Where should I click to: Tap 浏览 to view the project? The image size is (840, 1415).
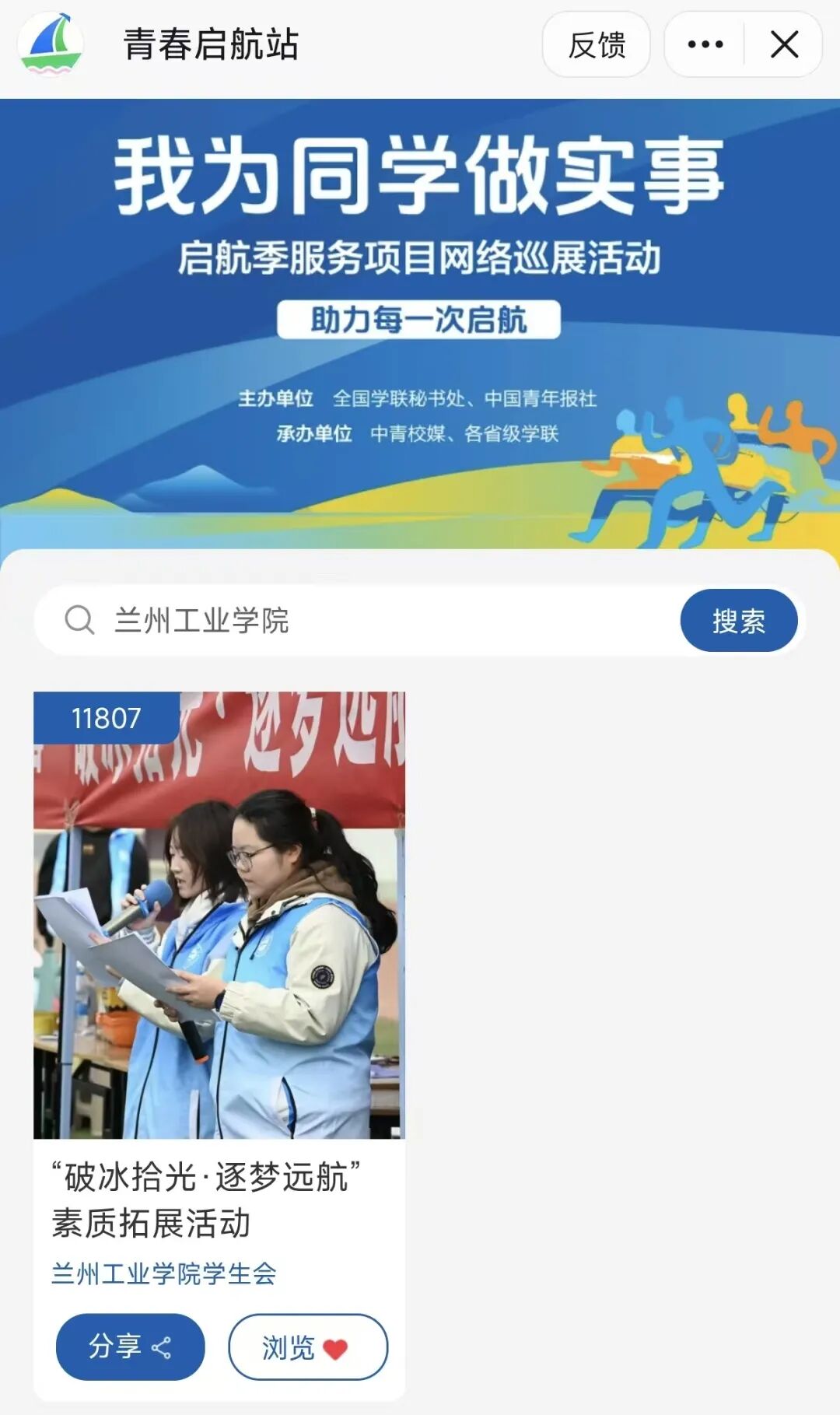307,1347
